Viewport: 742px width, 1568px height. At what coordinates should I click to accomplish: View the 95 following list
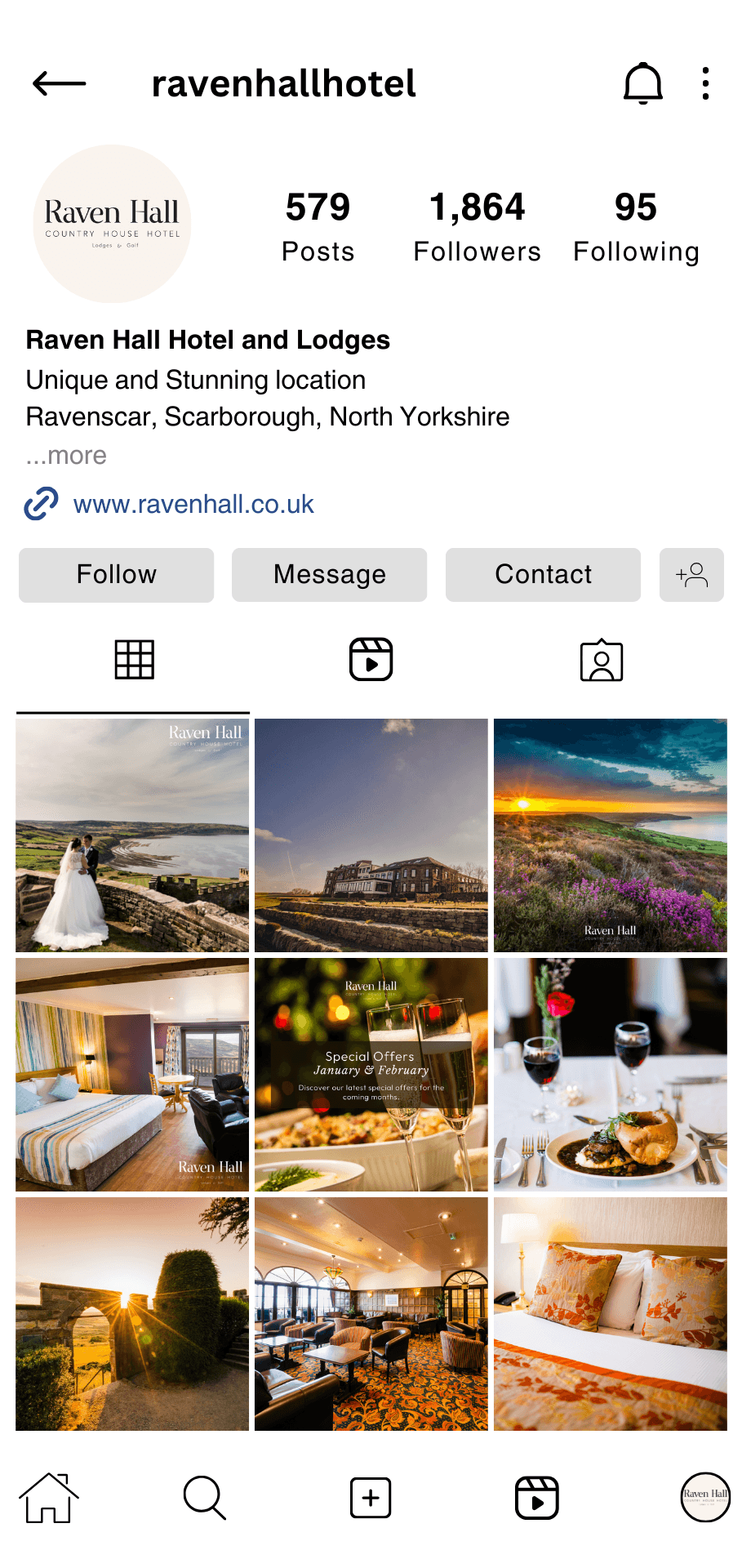(x=636, y=227)
